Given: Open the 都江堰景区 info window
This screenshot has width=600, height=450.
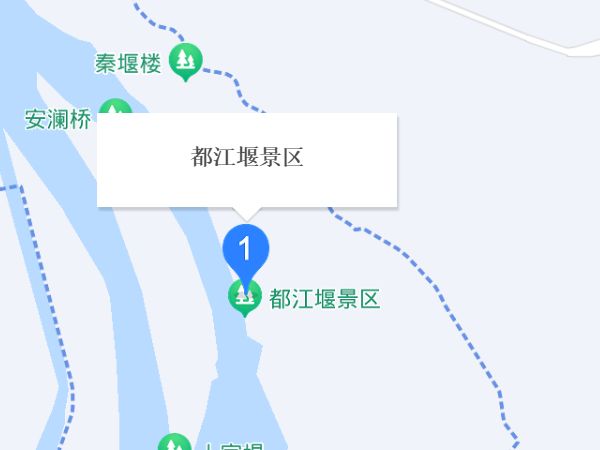Looking at the screenshot, I should coord(247,160).
